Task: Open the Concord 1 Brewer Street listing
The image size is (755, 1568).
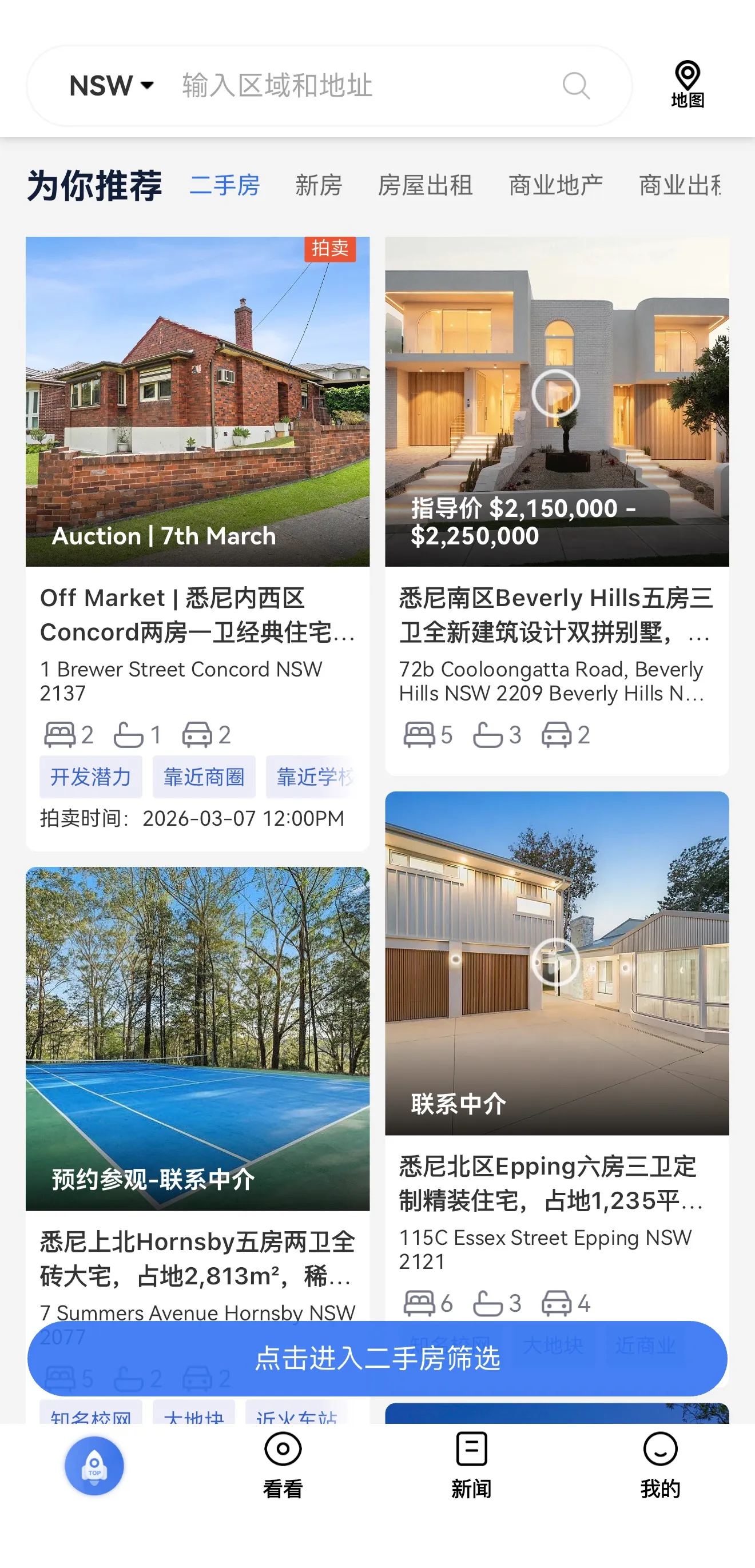Action: [197, 615]
